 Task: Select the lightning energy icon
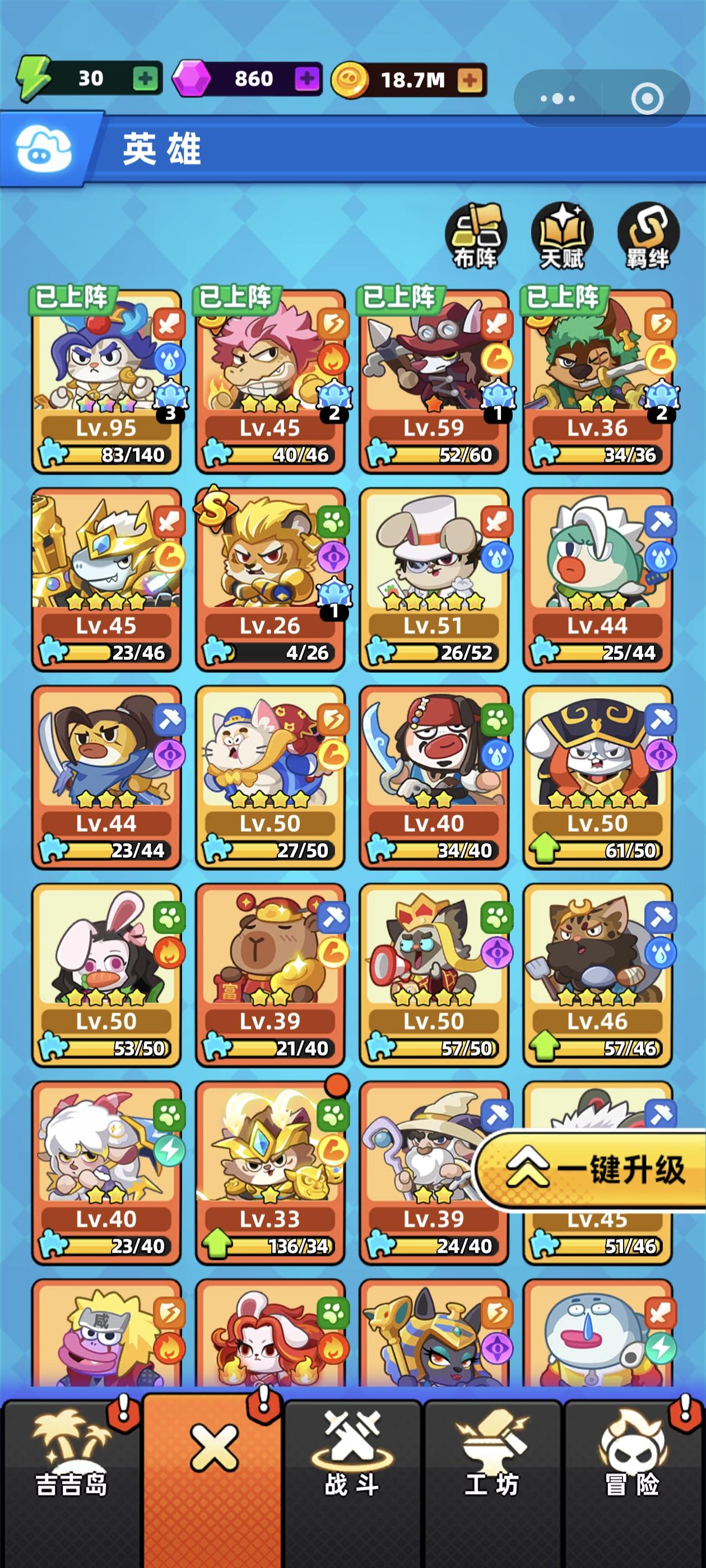(35, 77)
